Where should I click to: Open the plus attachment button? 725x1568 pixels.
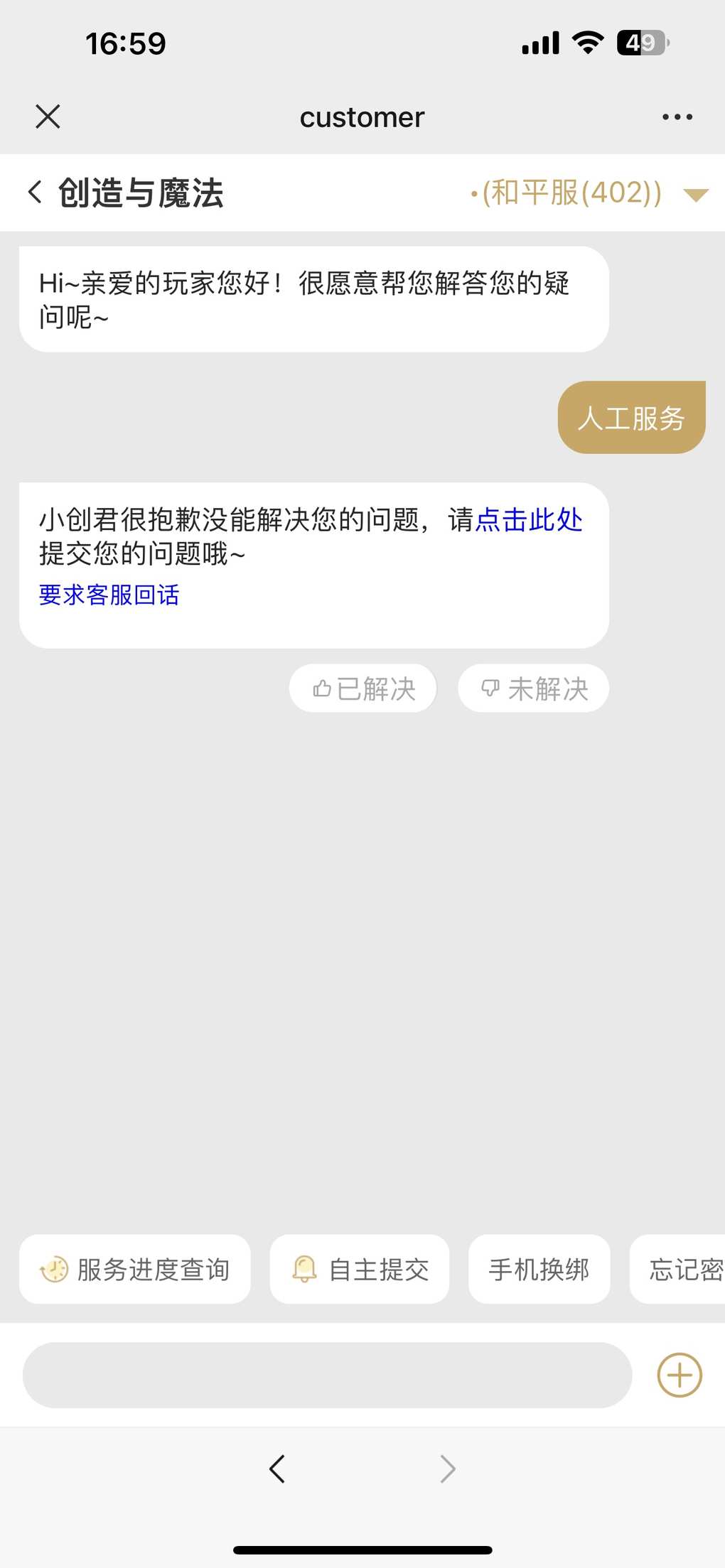(x=680, y=1375)
